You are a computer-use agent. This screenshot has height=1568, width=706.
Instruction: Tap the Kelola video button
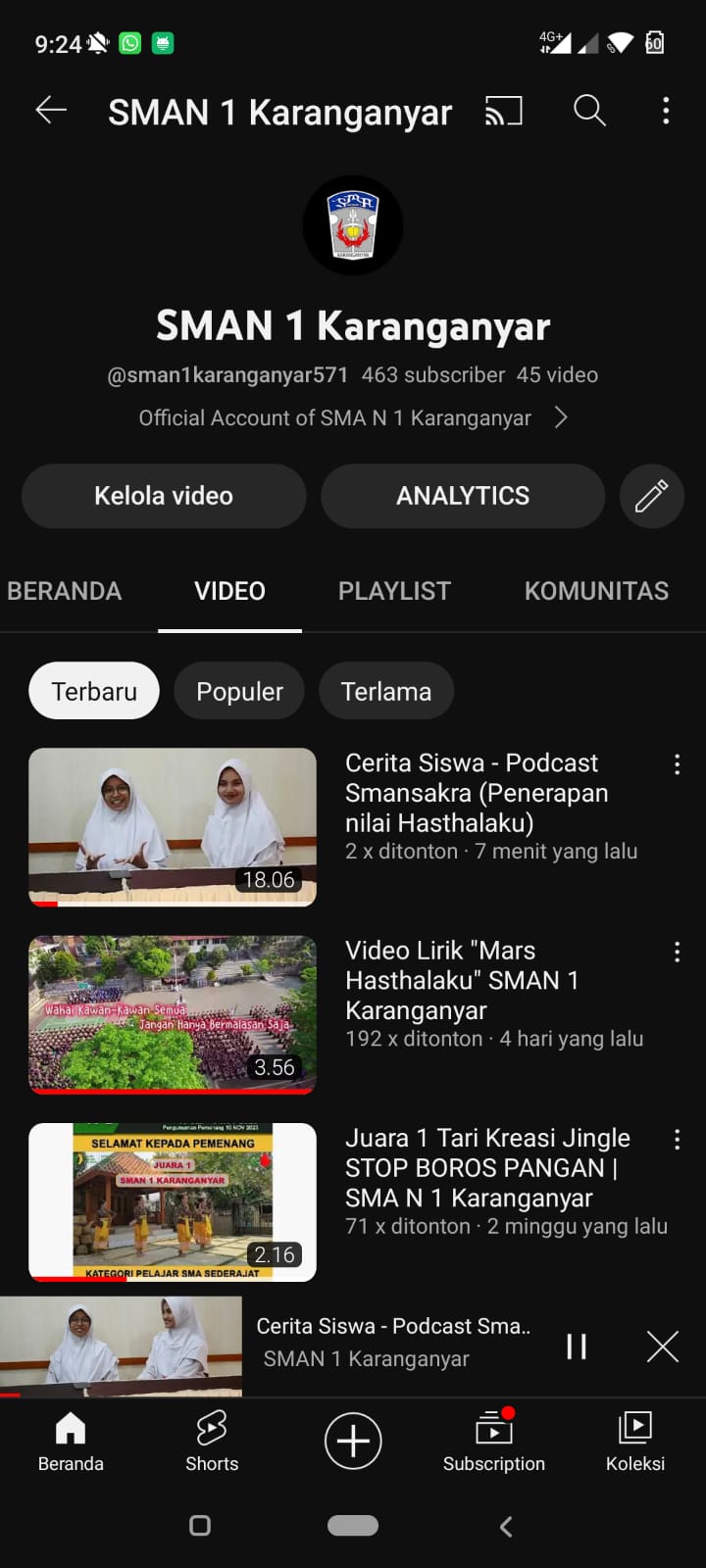164,496
